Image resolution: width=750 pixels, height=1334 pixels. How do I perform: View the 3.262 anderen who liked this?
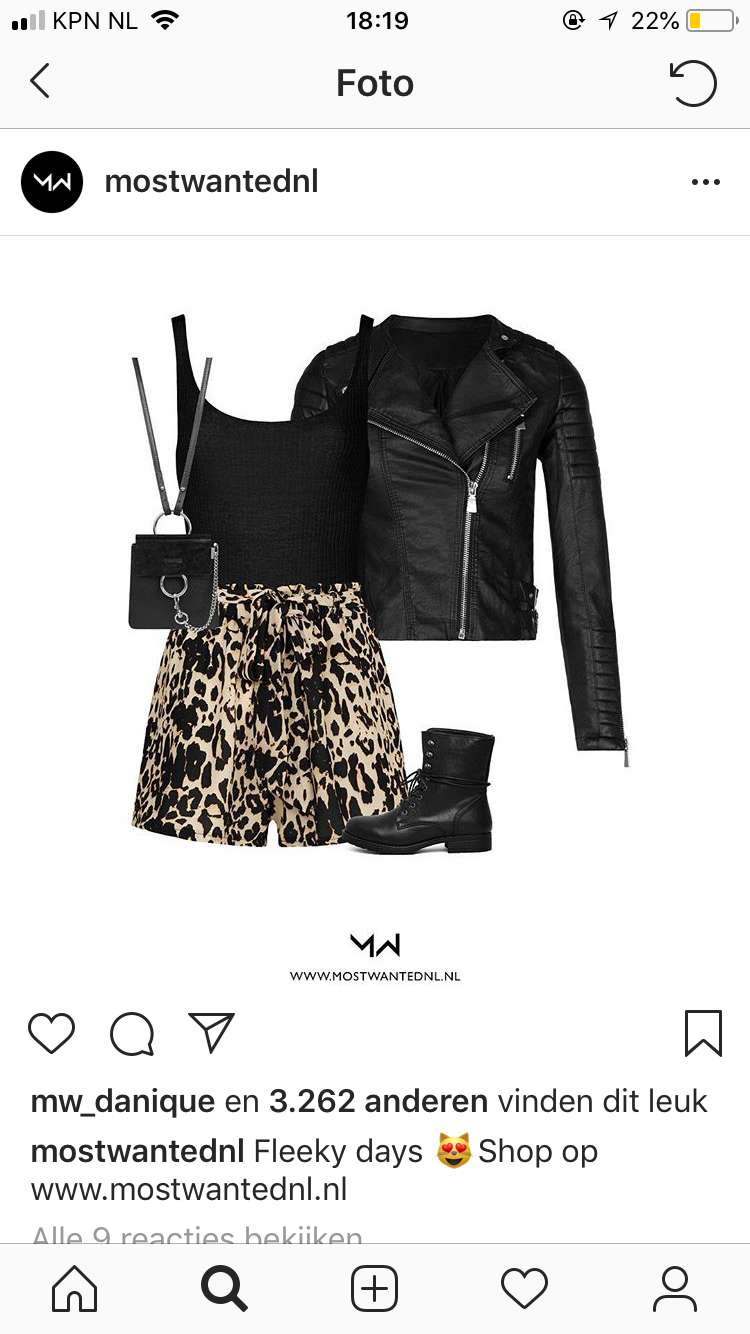(x=379, y=1102)
